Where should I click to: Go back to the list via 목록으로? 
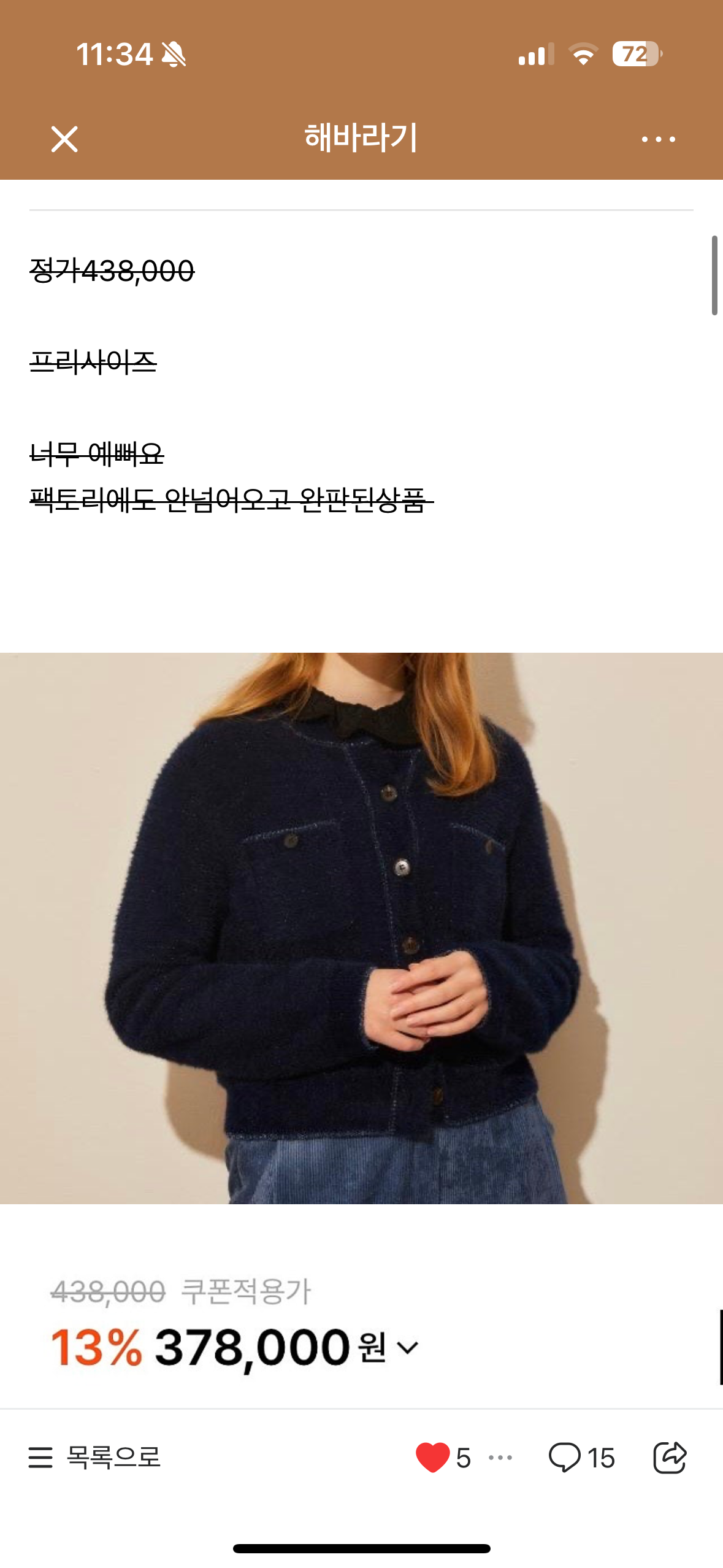[95, 1457]
